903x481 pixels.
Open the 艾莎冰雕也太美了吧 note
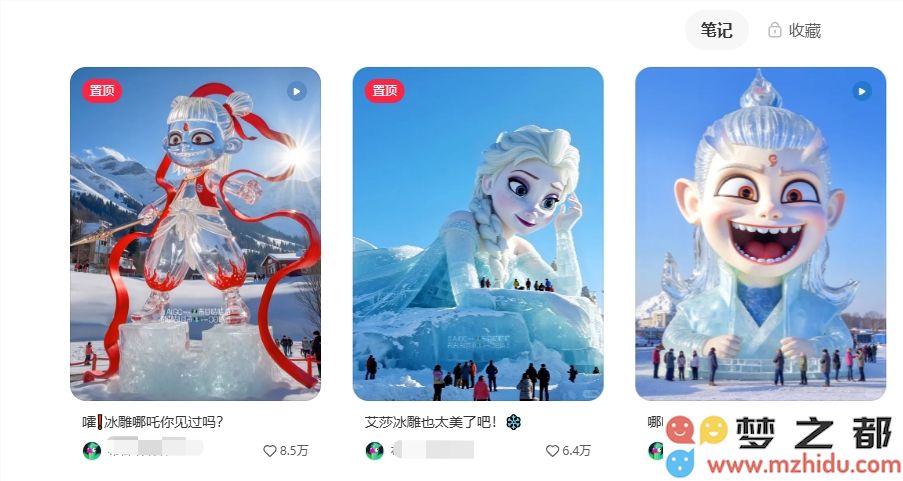coord(478,234)
